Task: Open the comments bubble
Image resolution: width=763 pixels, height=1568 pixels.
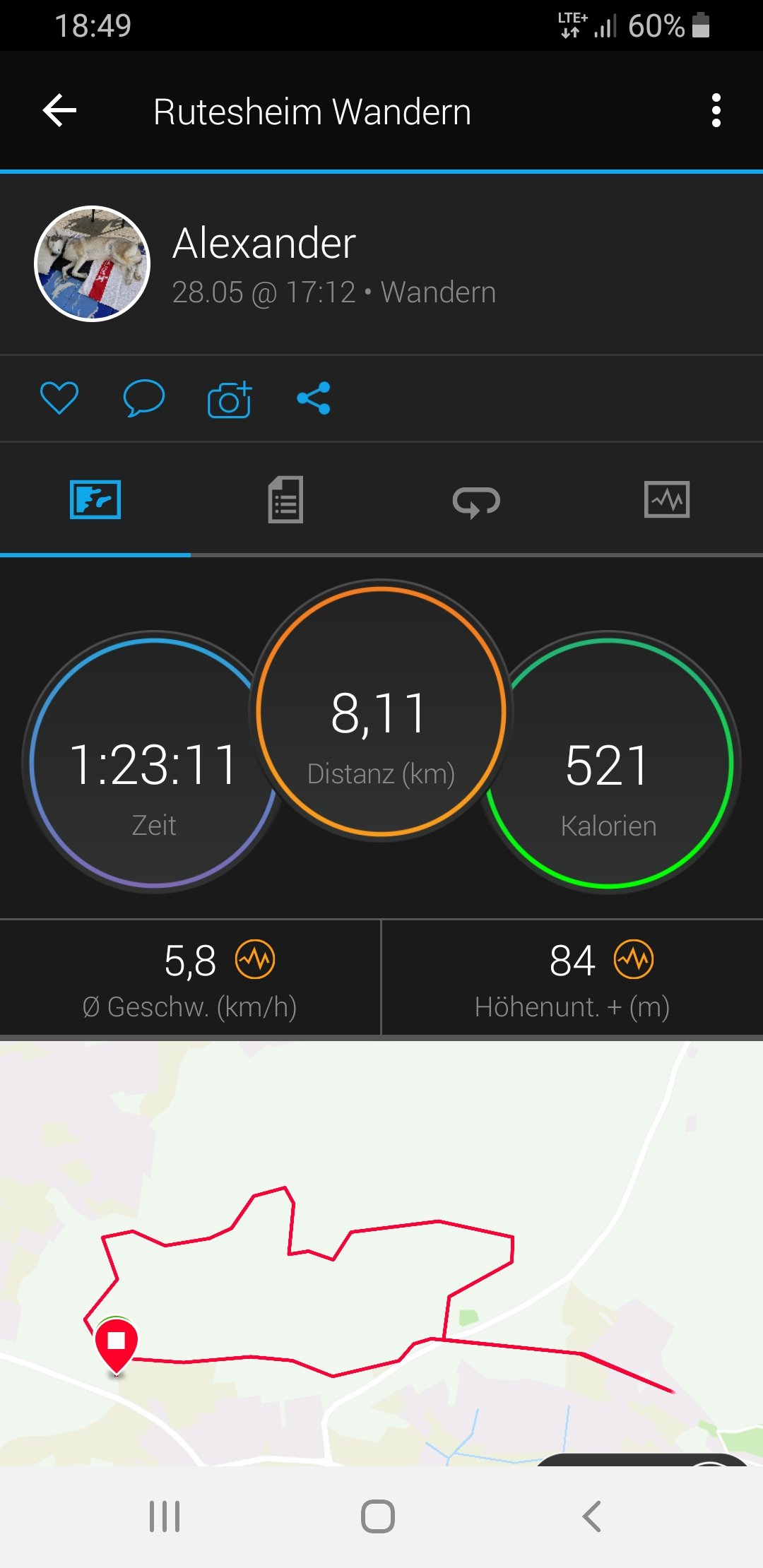Action: 143,398
